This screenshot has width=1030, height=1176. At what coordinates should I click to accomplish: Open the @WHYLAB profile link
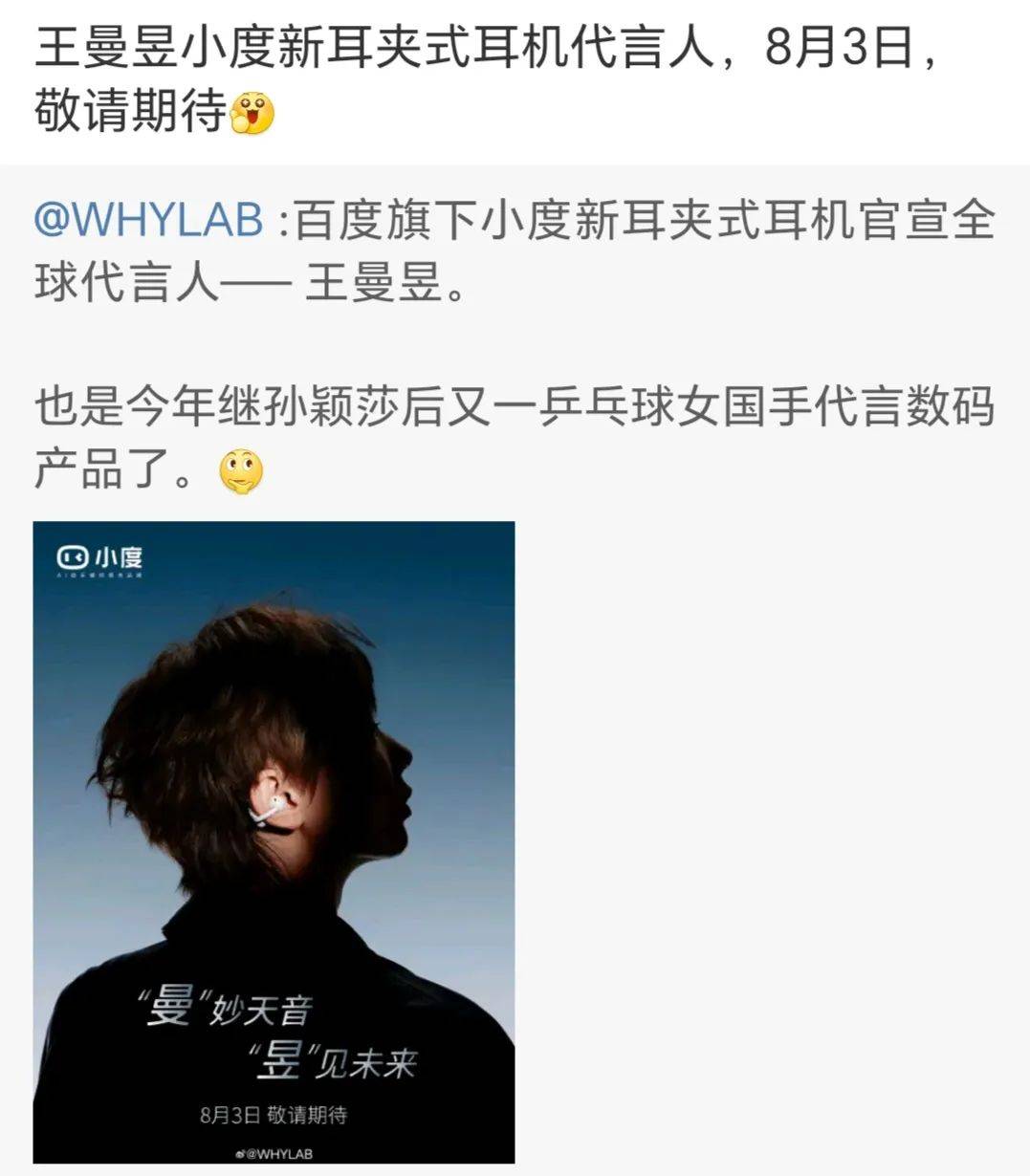pos(148,222)
